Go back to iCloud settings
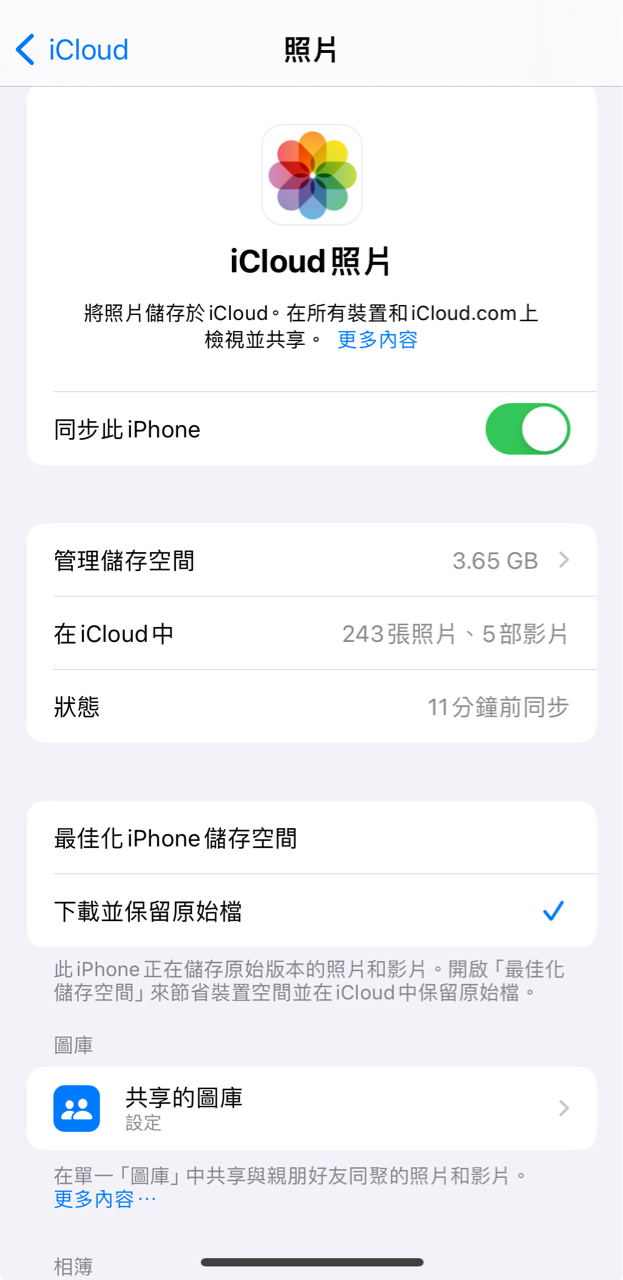Viewport: 623px width, 1280px height. coord(72,49)
